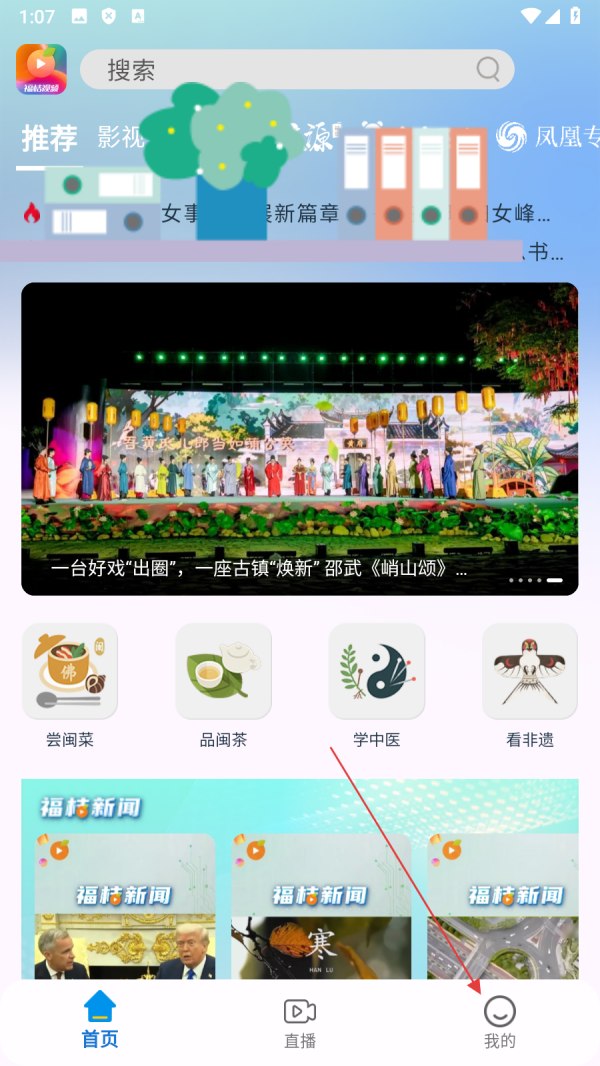Open the first 福桔新闻 video card
Viewport: 600px width, 1066px height.
tap(125, 905)
